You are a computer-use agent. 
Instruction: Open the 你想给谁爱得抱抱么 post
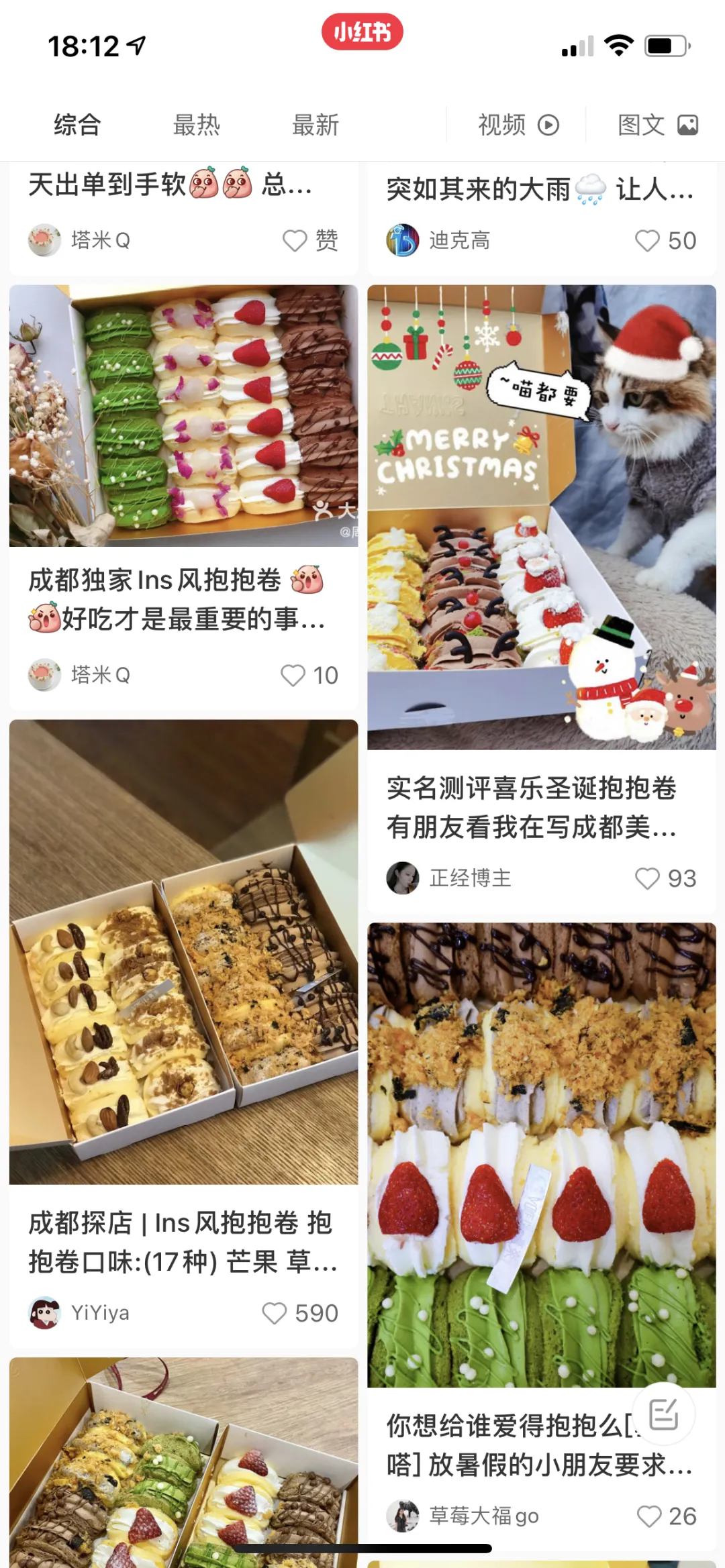point(541,1154)
